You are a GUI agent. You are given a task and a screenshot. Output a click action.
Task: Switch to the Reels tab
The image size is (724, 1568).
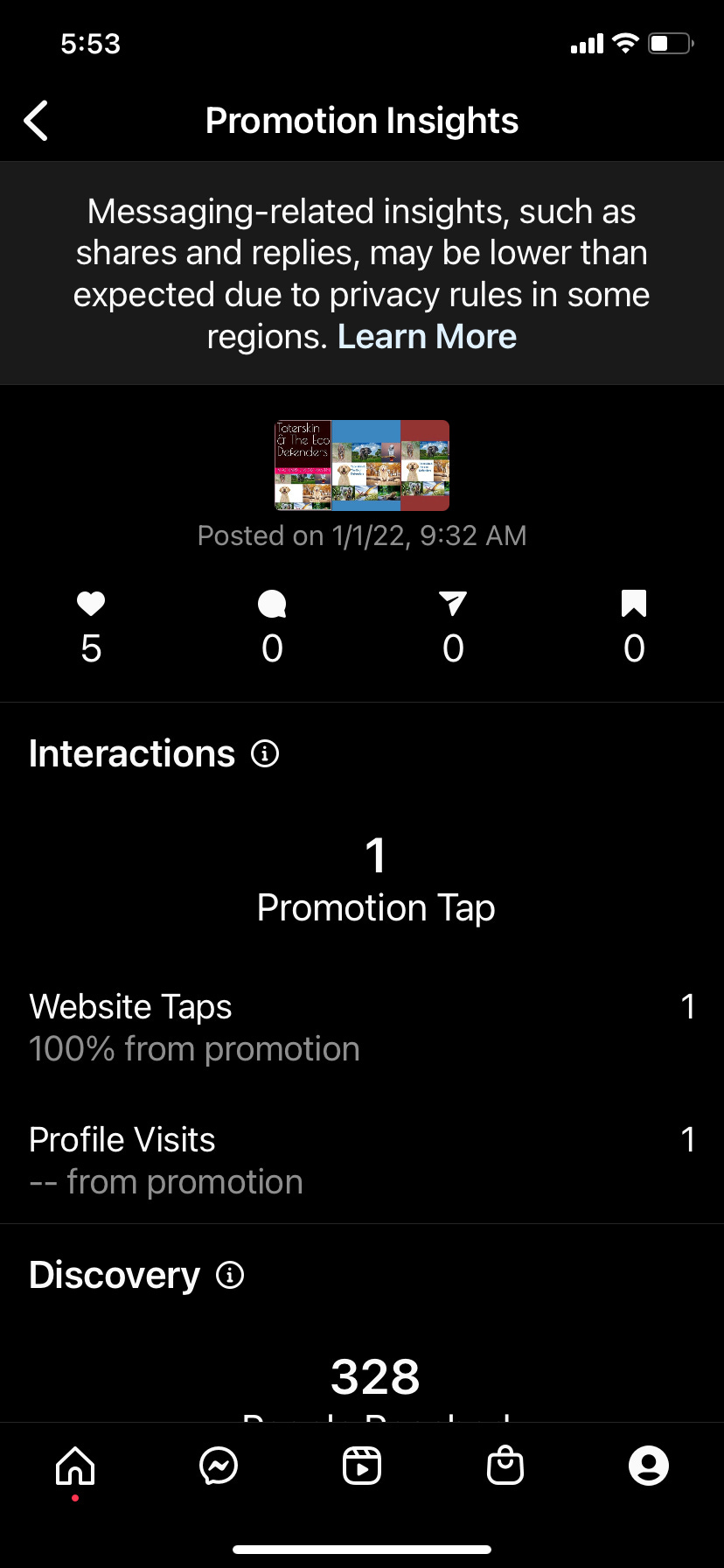pyautogui.click(x=362, y=1466)
